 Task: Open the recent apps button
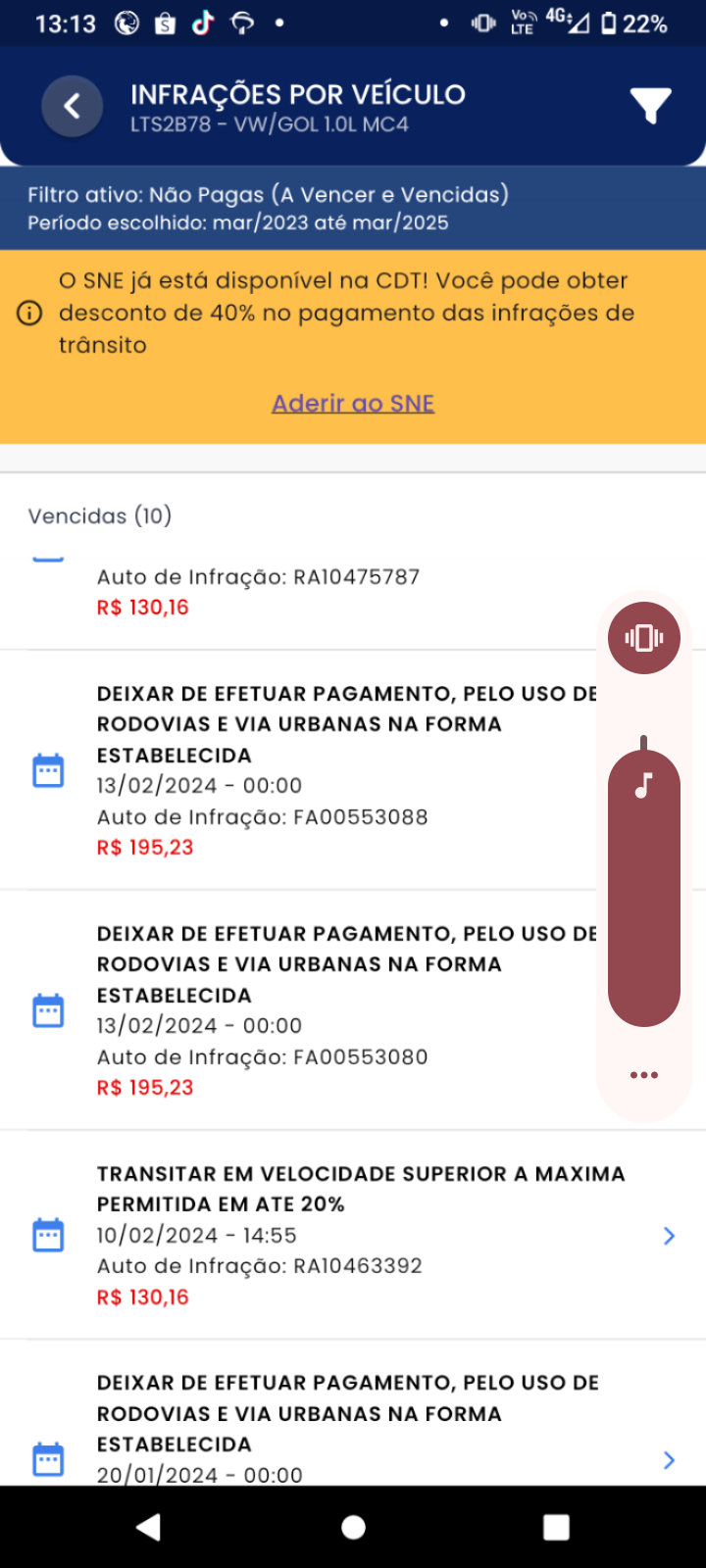click(556, 1527)
